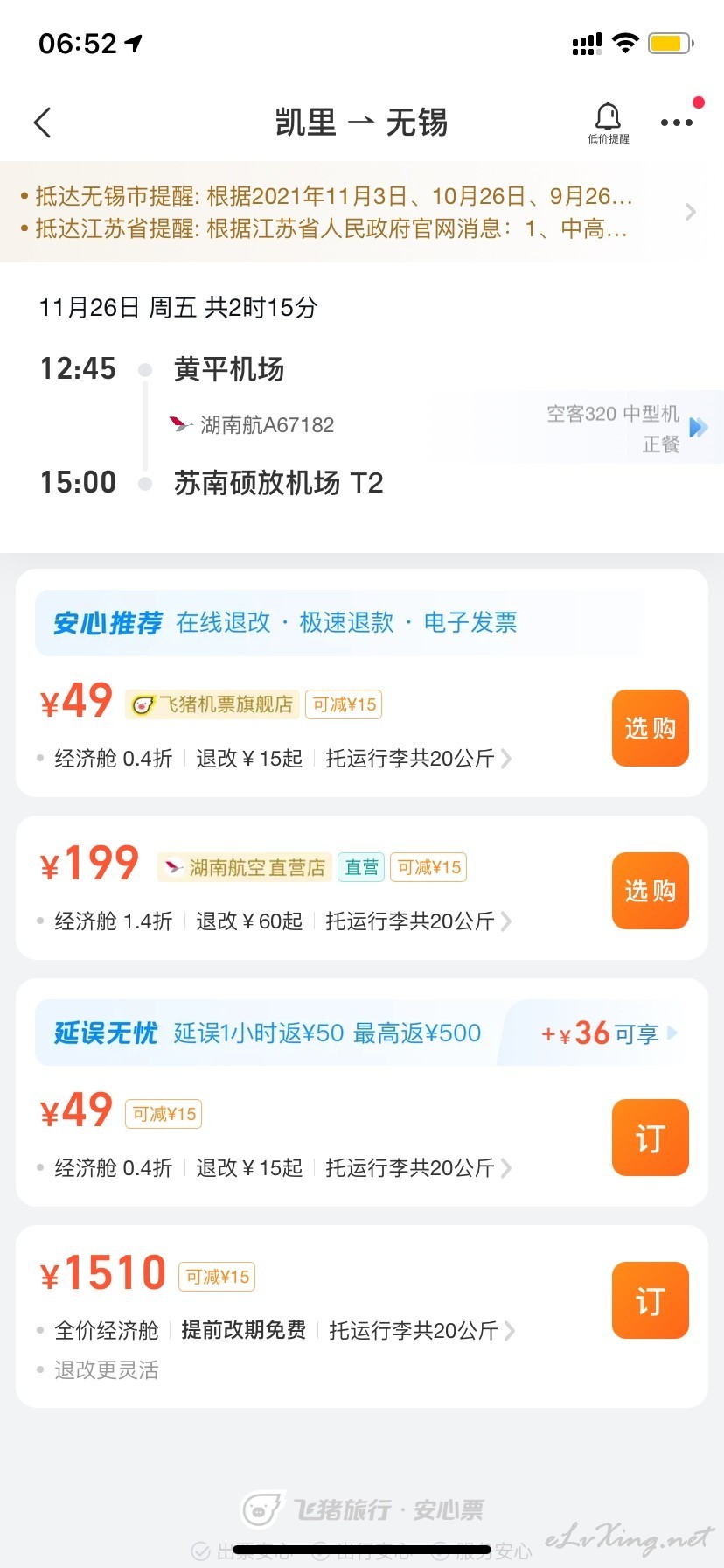Open fare rules for 飞猪机票旗舰店 ¥49 ticket

[275, 759]
